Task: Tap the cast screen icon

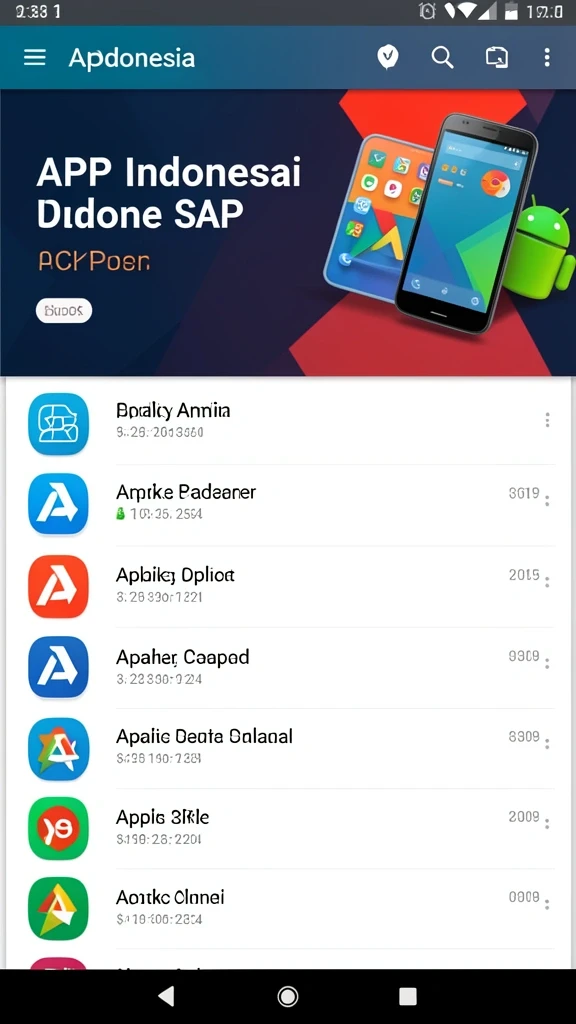Action: point(496,57)
